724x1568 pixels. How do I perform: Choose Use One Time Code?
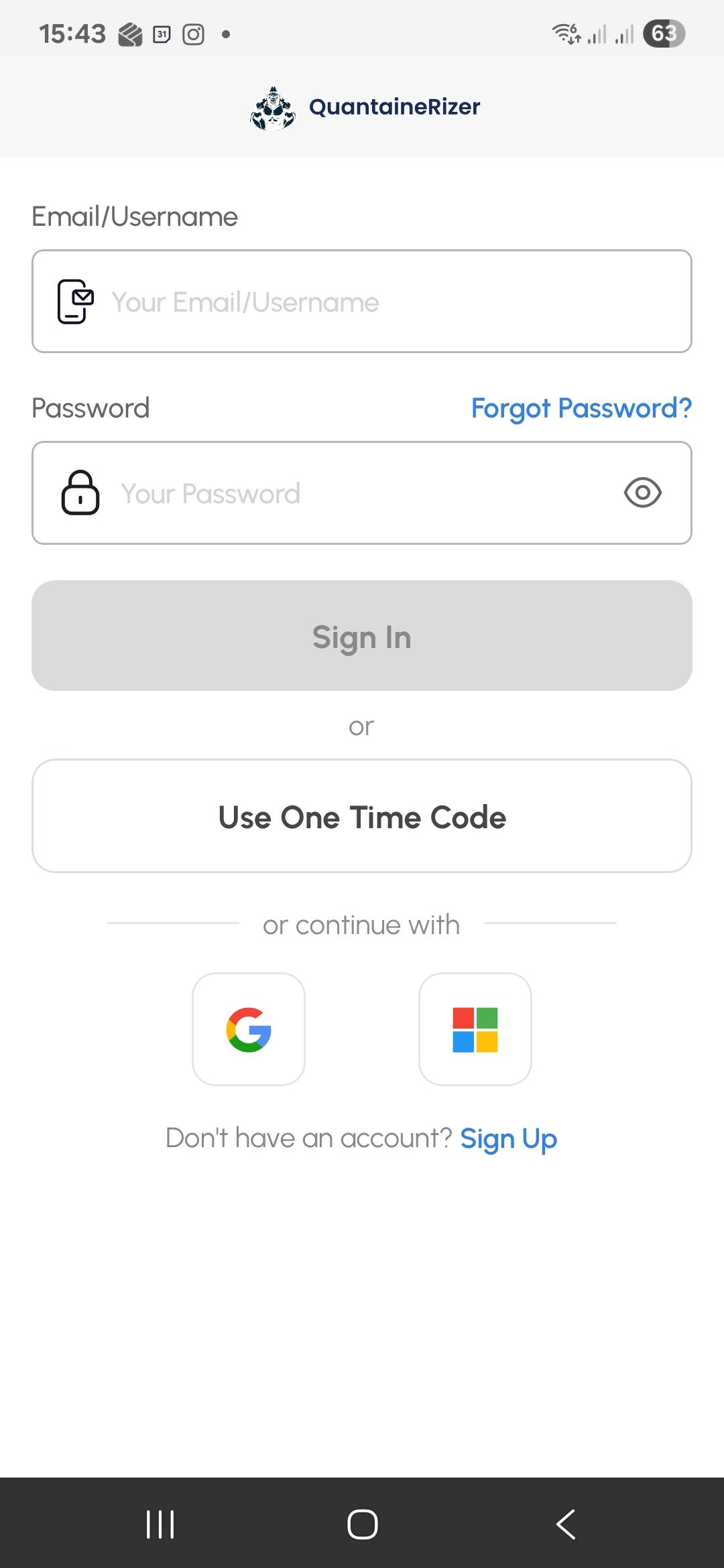(362, 816)
